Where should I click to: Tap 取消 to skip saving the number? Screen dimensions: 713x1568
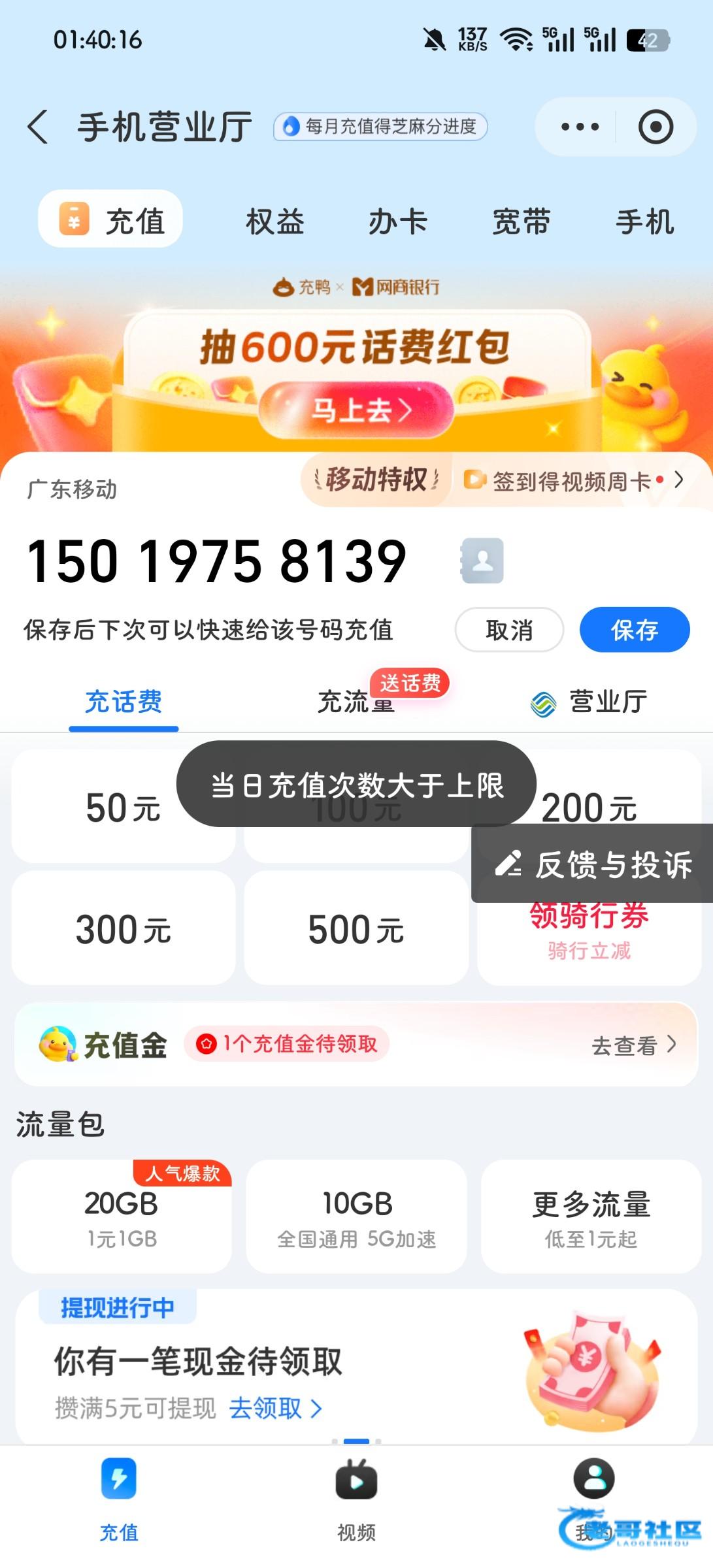(509, 630)
